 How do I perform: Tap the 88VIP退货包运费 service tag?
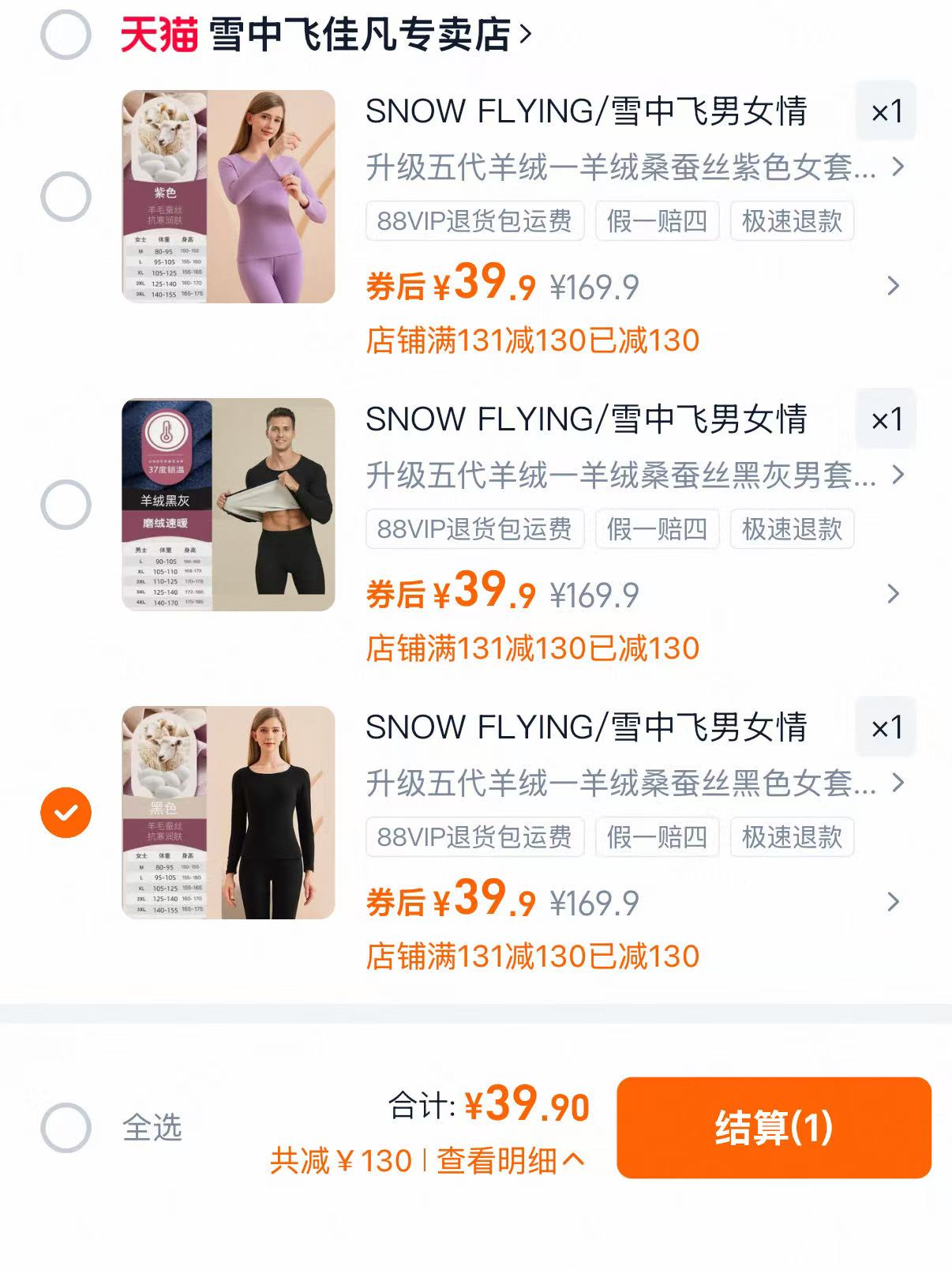[x=476, y=221]
